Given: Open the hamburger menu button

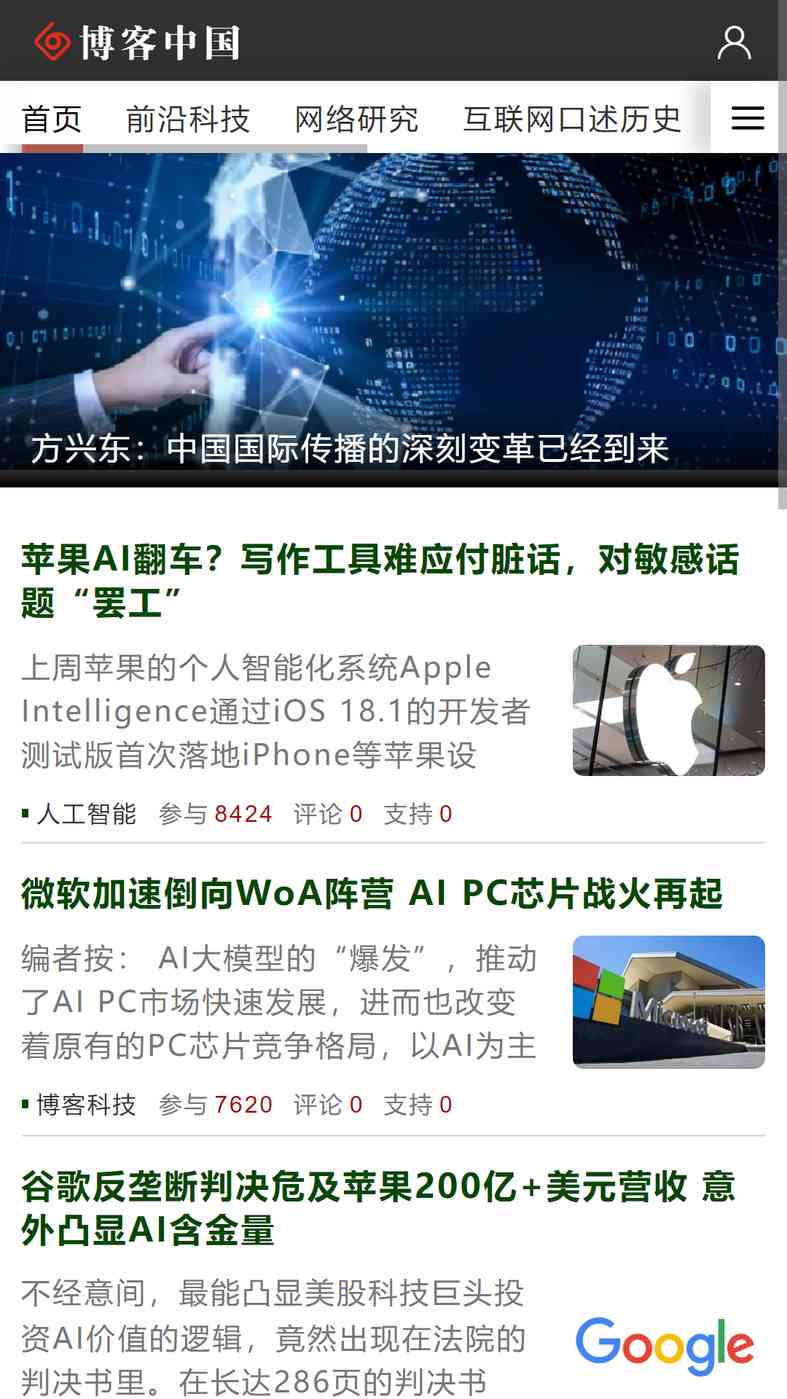Looking at the screenshot, I should click(748, 118).
